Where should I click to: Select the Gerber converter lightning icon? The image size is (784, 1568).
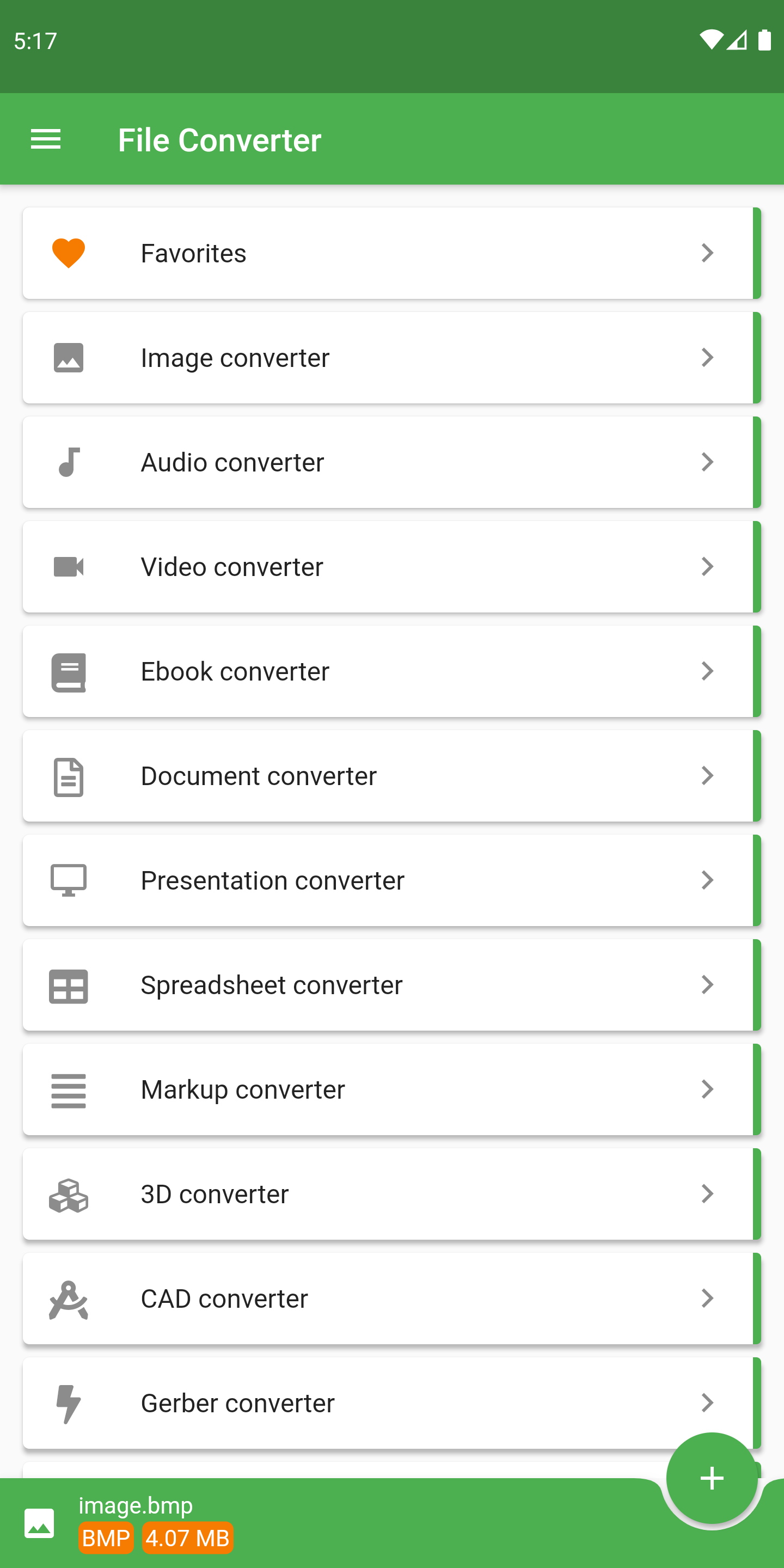point(68,1402)
